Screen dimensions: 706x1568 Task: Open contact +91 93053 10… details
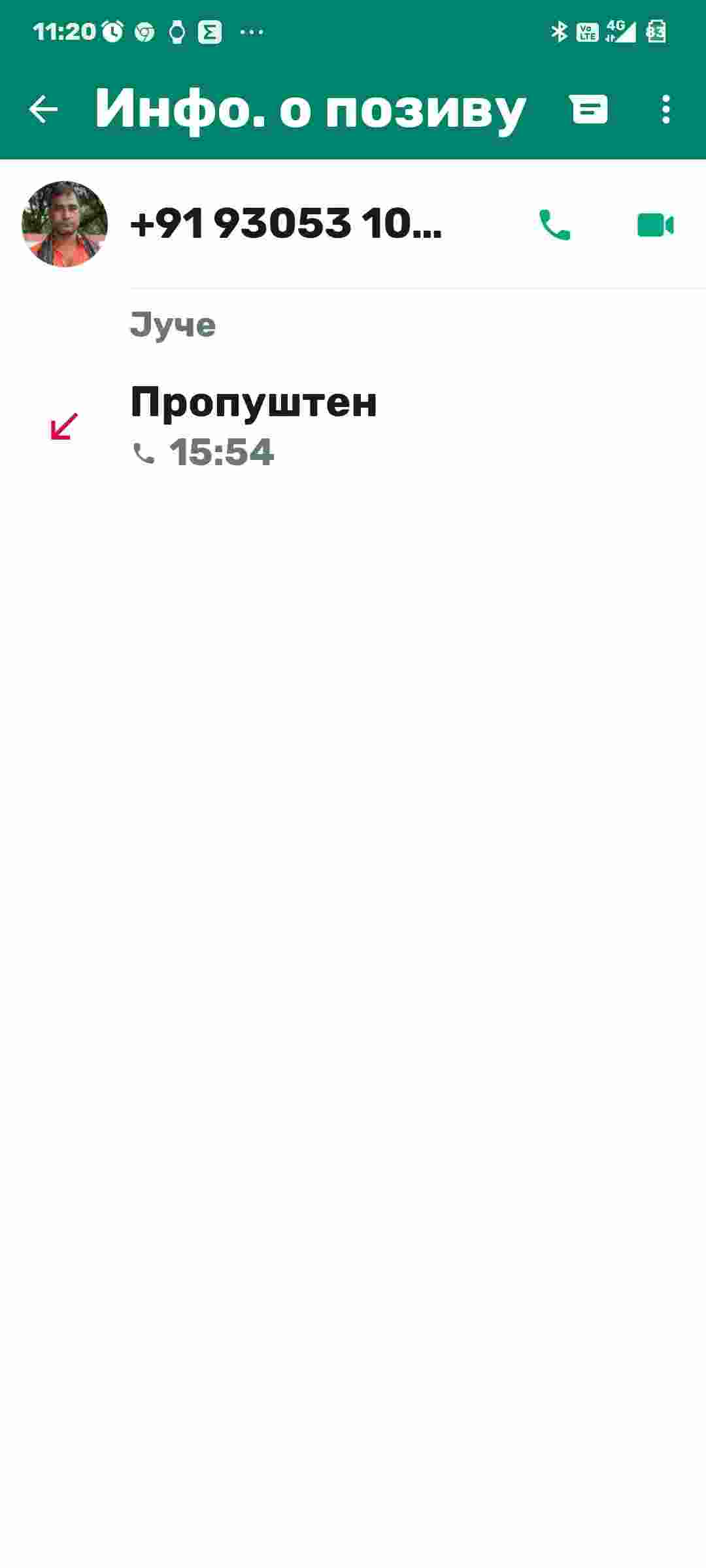point(286,224)
